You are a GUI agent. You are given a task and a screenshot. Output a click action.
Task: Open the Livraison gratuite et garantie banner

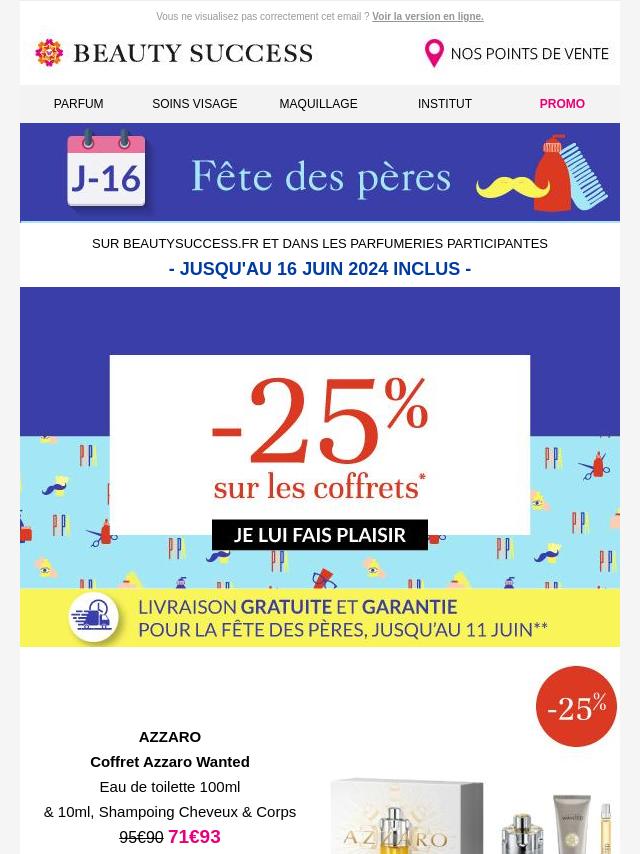[x=320, y=618]
